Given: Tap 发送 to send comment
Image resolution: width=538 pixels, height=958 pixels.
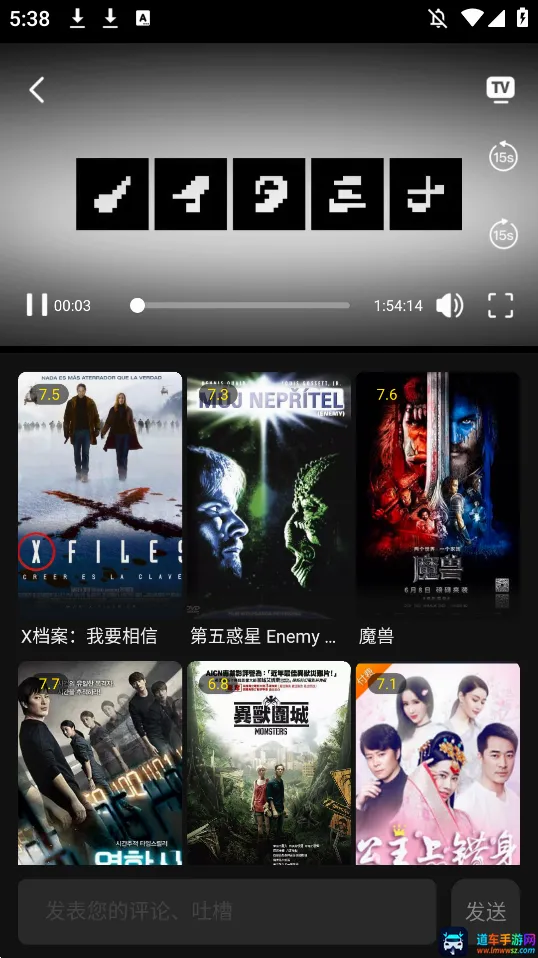Looking at the screenshot, I should pyautogui.click(x=485, y=912).
